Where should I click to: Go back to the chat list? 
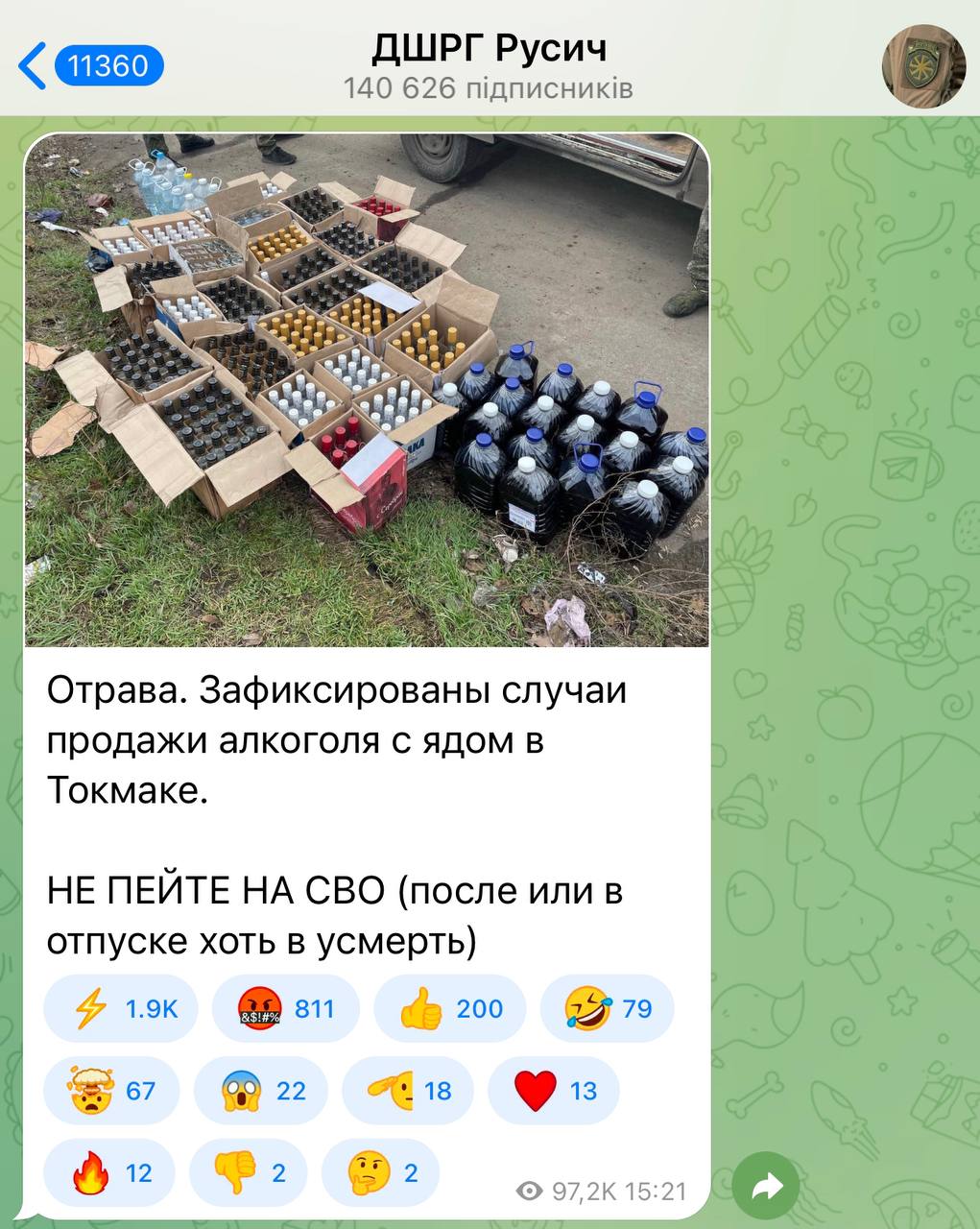(88, 65)
